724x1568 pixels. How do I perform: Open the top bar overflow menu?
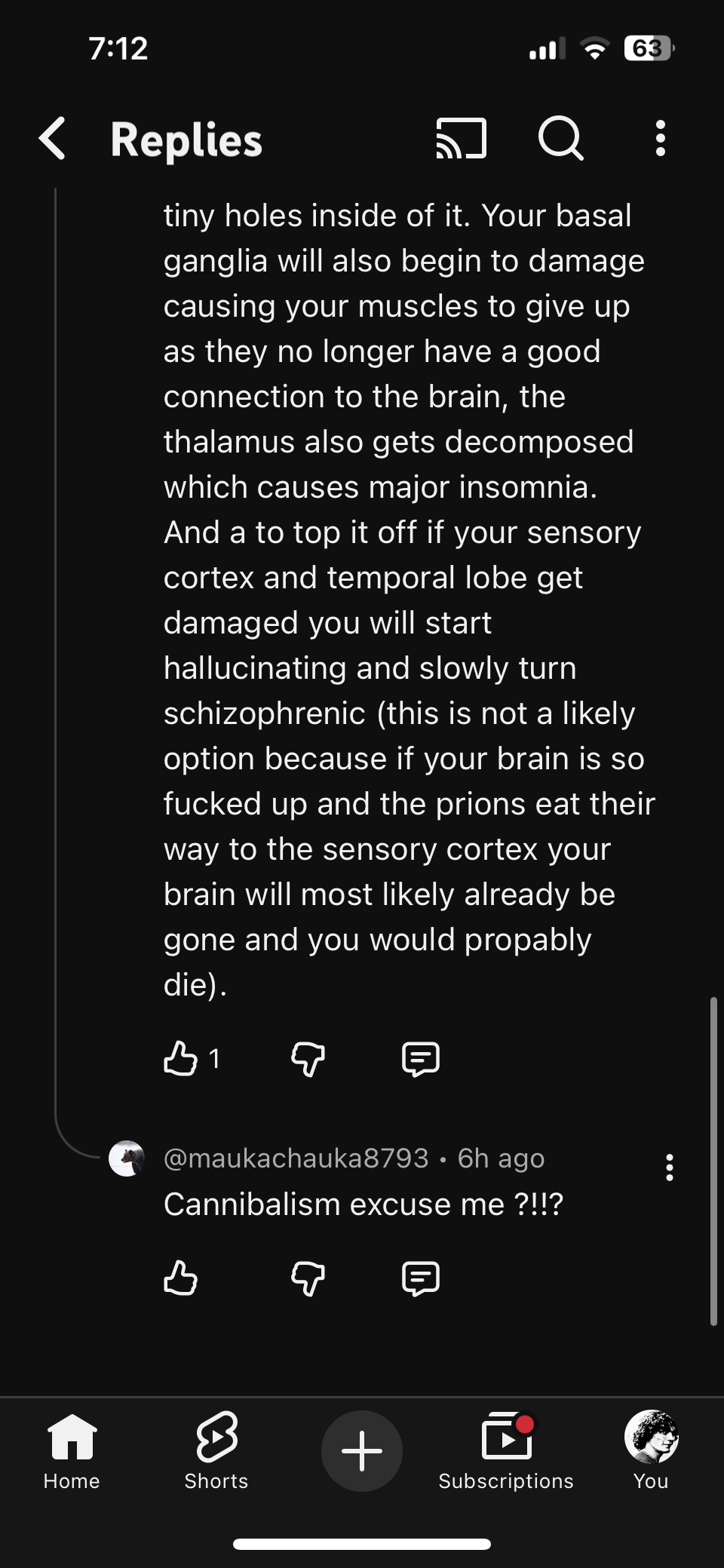click(x=660, y=139)
